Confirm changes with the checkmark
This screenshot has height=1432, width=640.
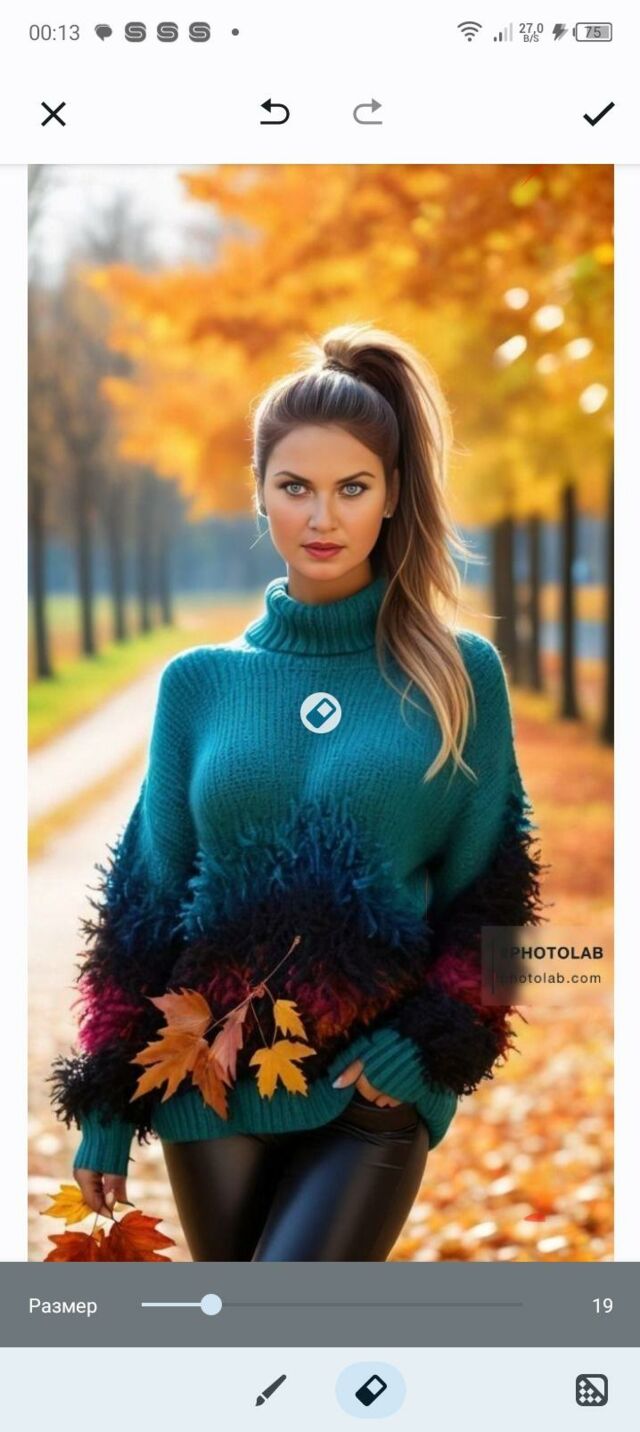[x=598, y=114]
